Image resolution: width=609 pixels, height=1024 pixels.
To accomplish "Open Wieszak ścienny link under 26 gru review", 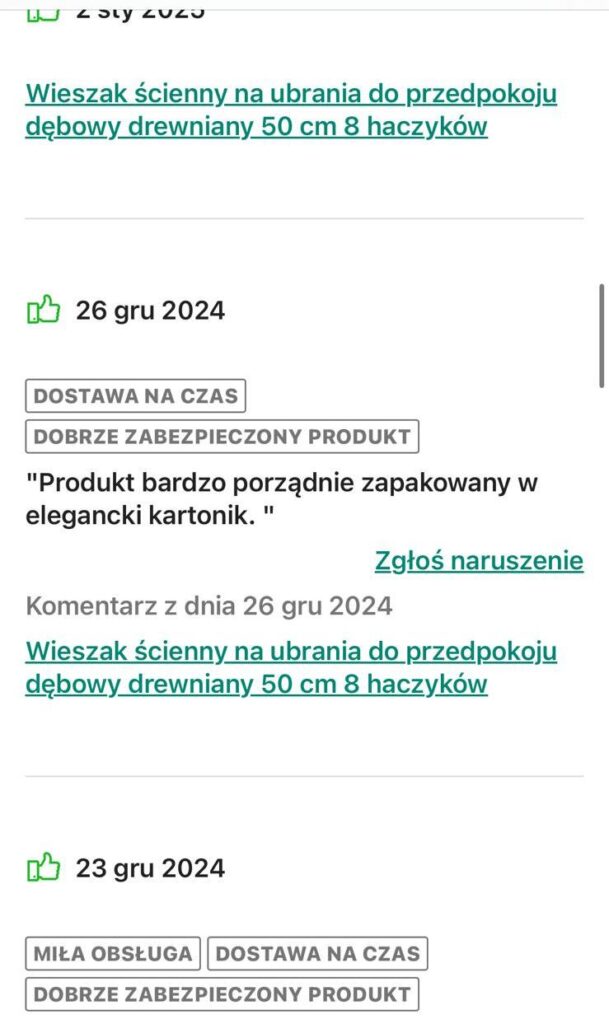I will pyautogui.click(x=290, y=667).
